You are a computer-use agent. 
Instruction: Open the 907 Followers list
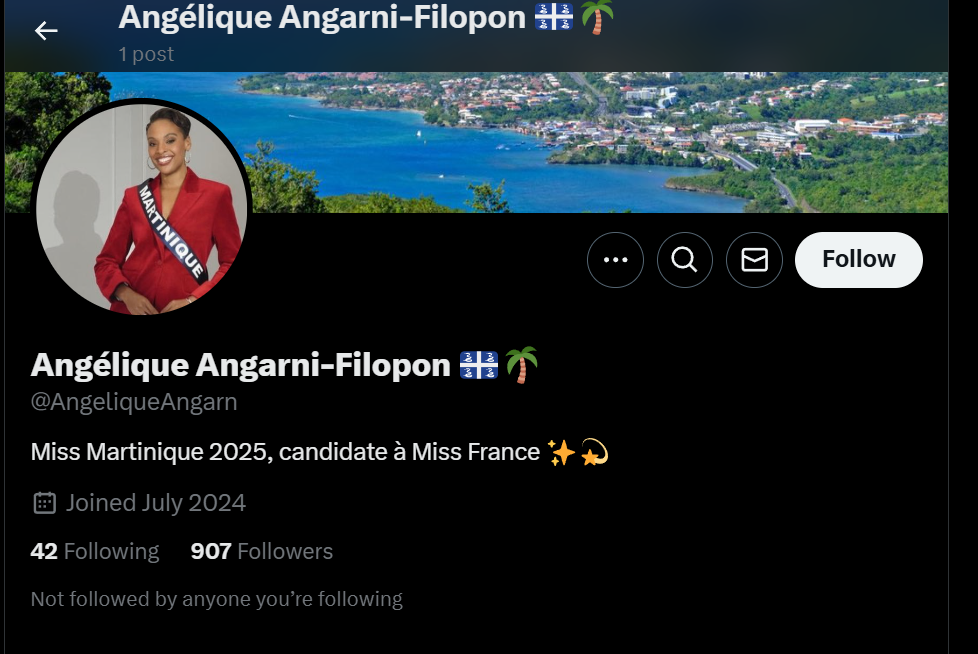click(261, 551)
